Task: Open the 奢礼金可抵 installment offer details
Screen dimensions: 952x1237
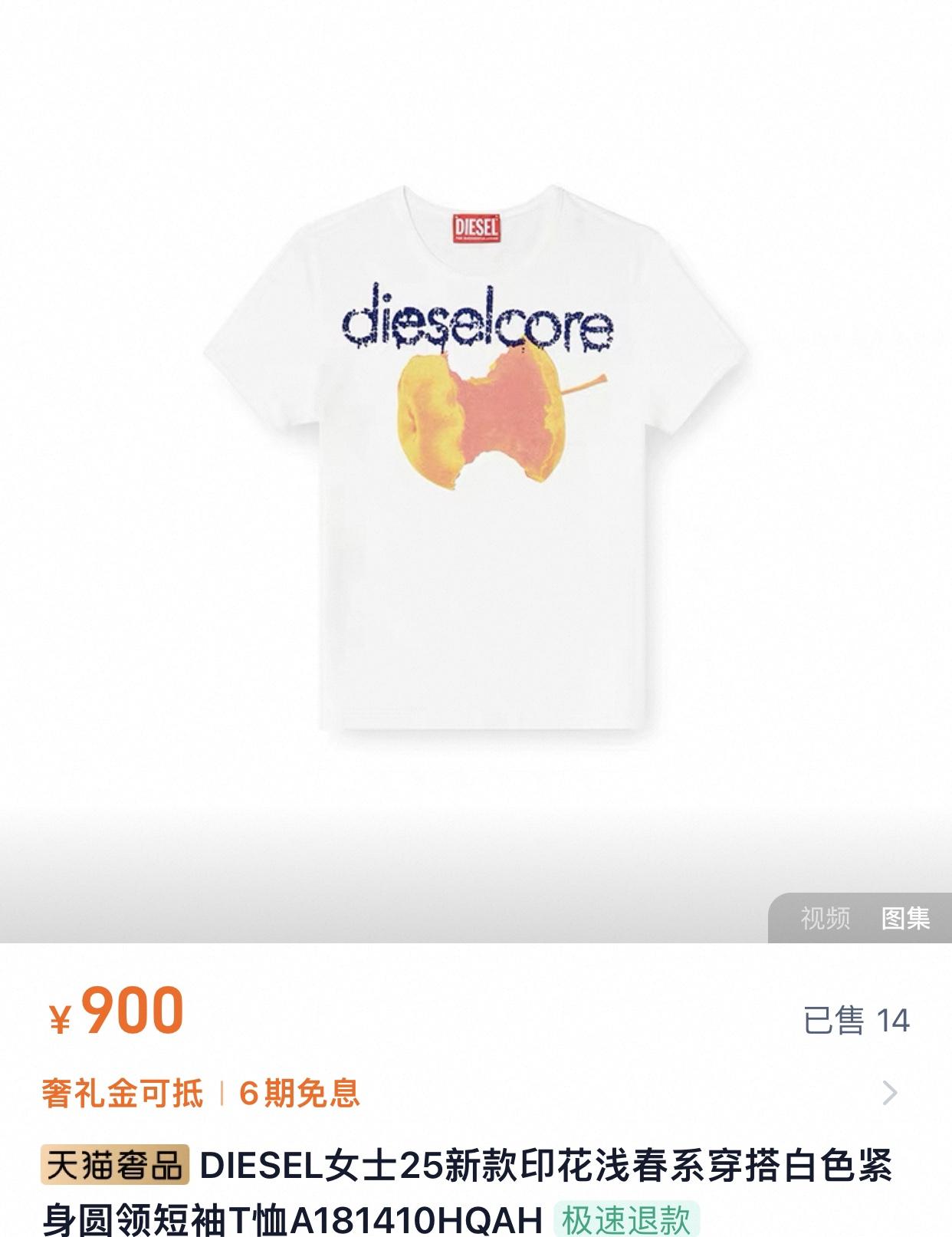Action: coord(123,1093)
